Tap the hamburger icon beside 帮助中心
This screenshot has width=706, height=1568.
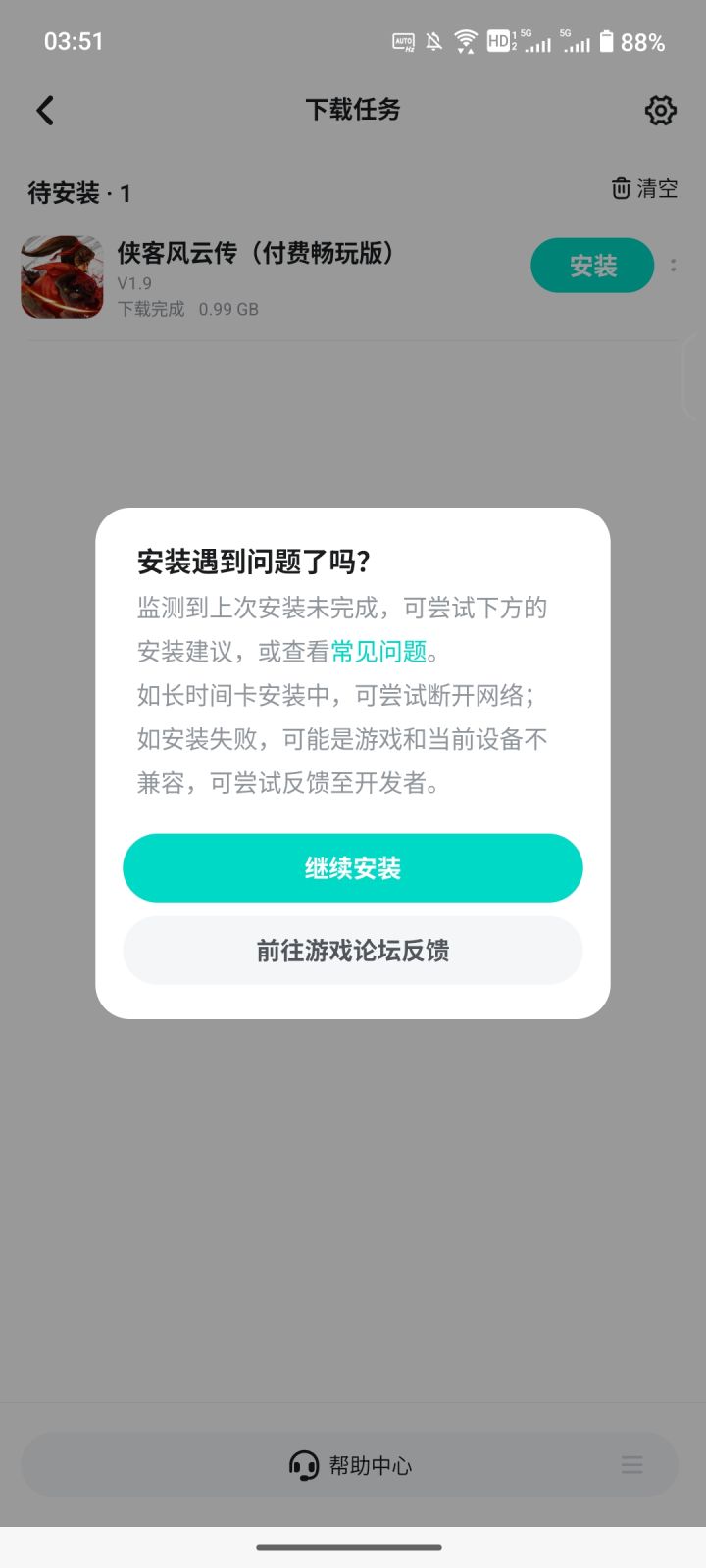pos(631,1465)
